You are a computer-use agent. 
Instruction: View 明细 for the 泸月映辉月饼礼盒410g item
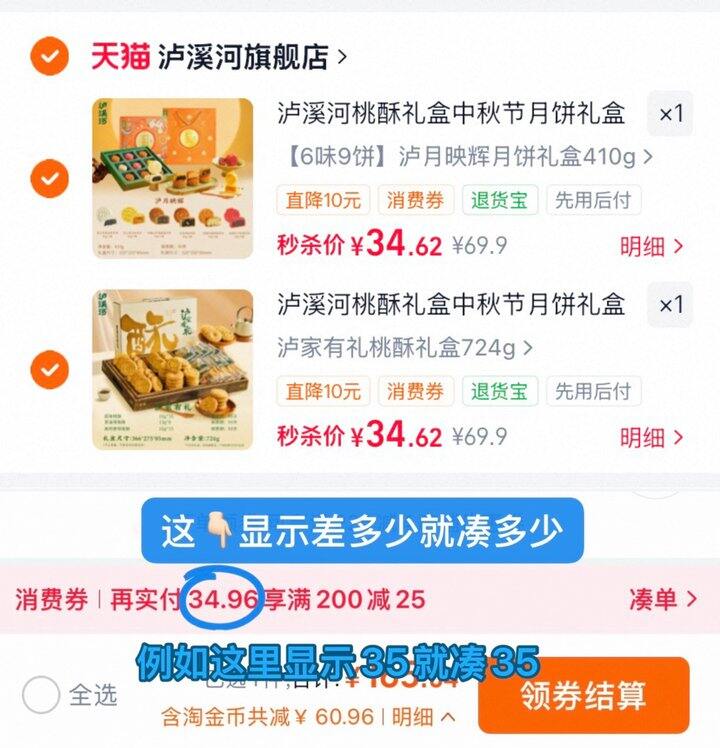(x=651, y=247)
